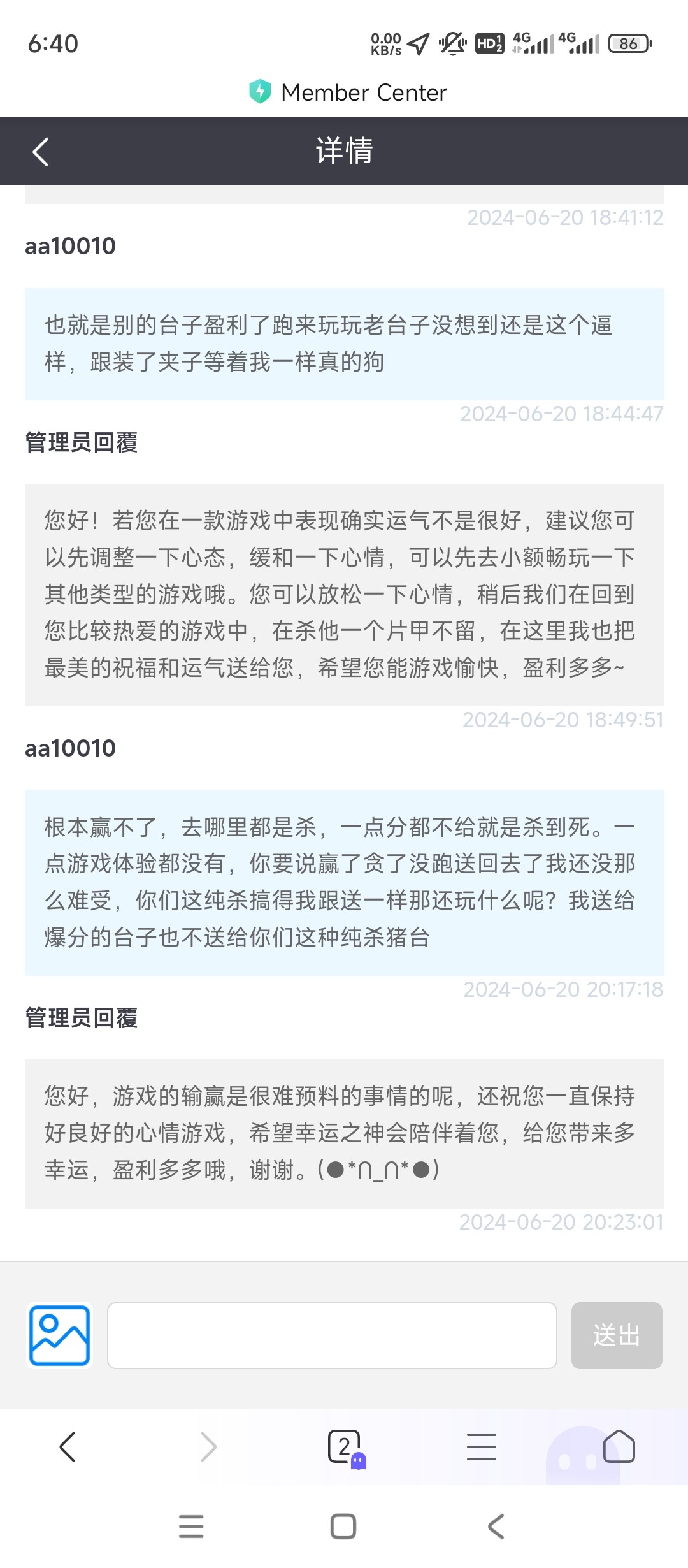Tap the back arrow on the 详情 title bar
688x1568 pixels.
click(41, 151)
